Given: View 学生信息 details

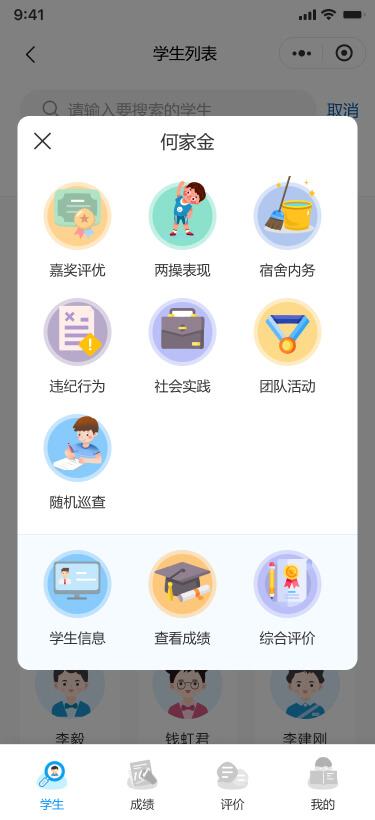Looking at the screenshot, I should pyautogui.click(x=77, y=599).
